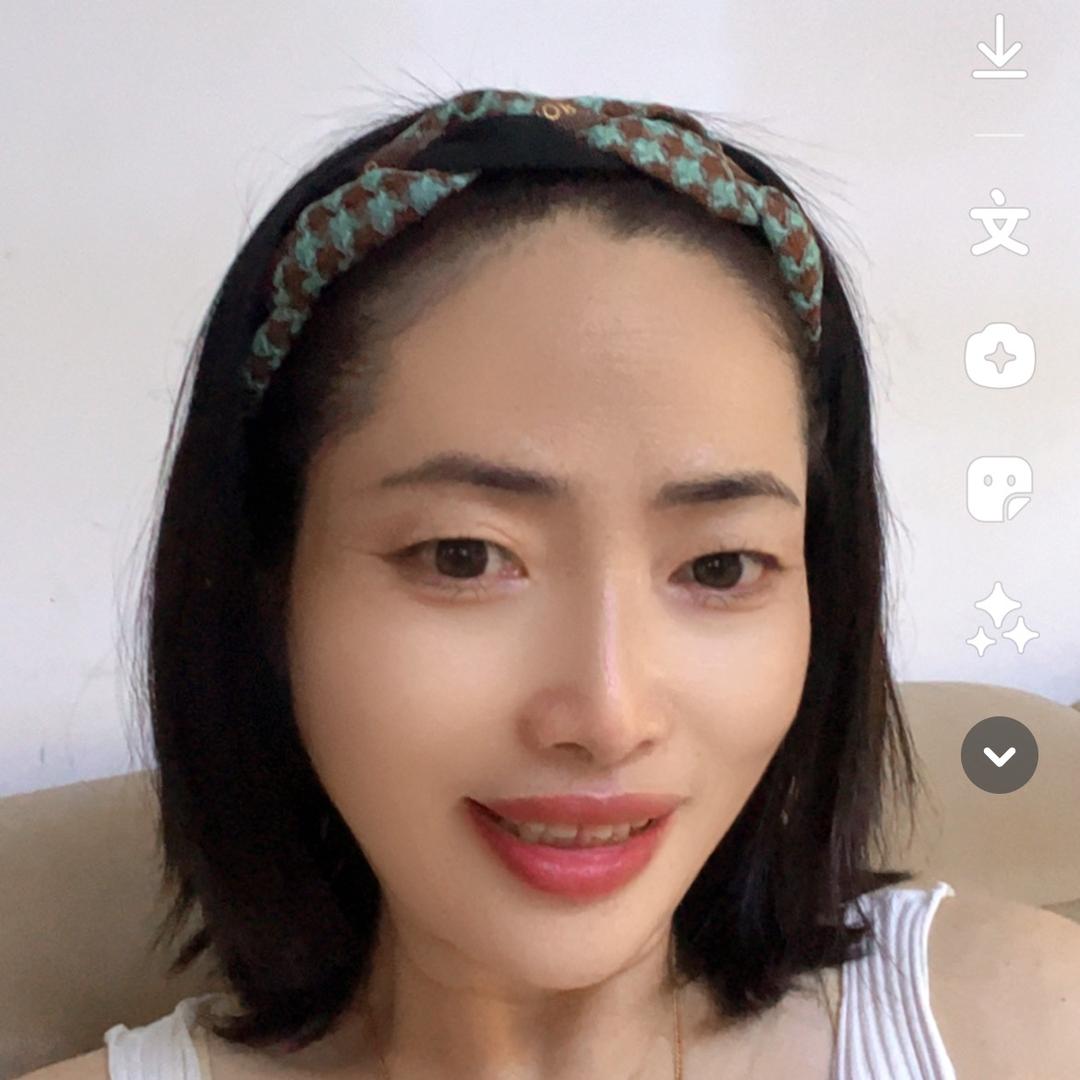Image resolution: width=1080 pixels, height=1080 pixels.
Task: Add a sticker to the photo
Action: coord(999,489)
